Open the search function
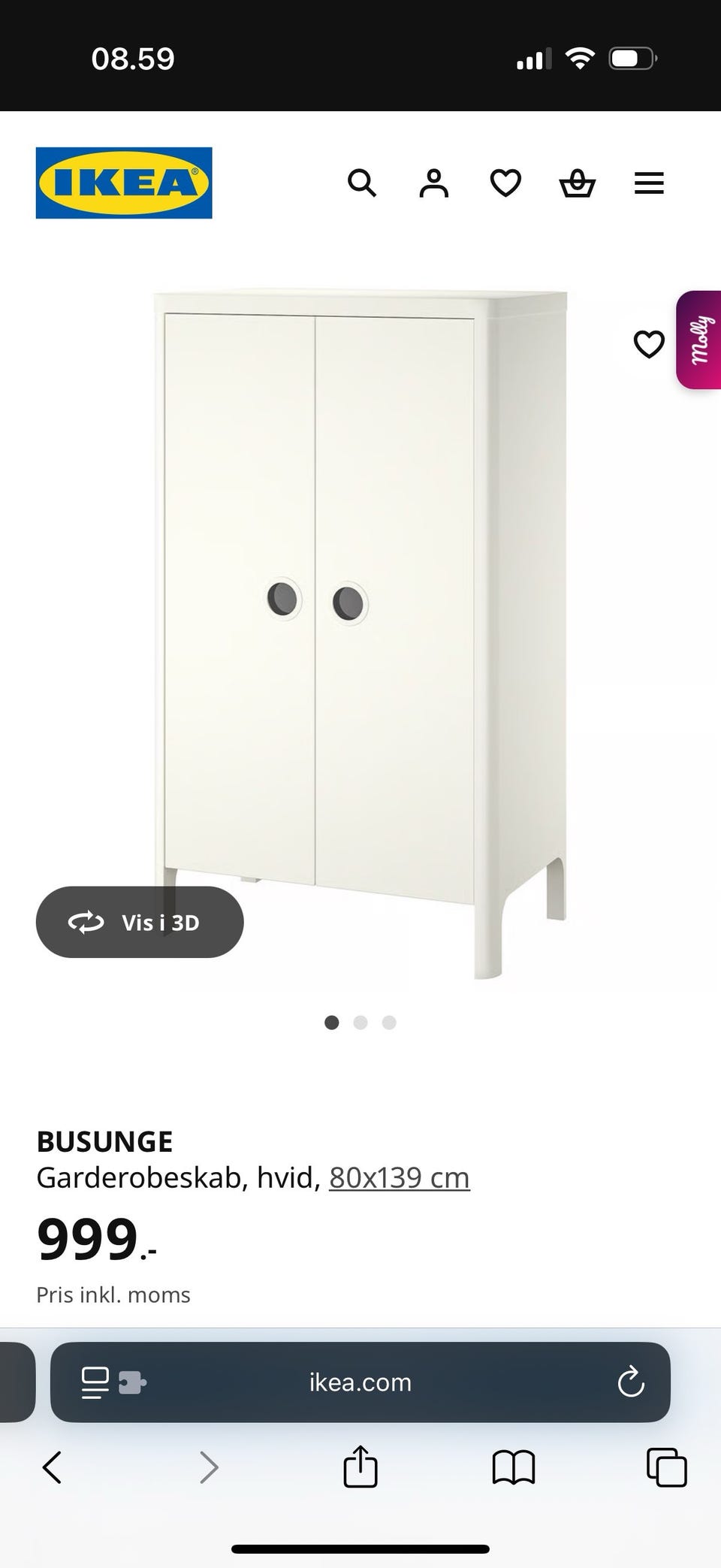The height and width of the screenshot is (1568, 721). (x=363, y=183)
